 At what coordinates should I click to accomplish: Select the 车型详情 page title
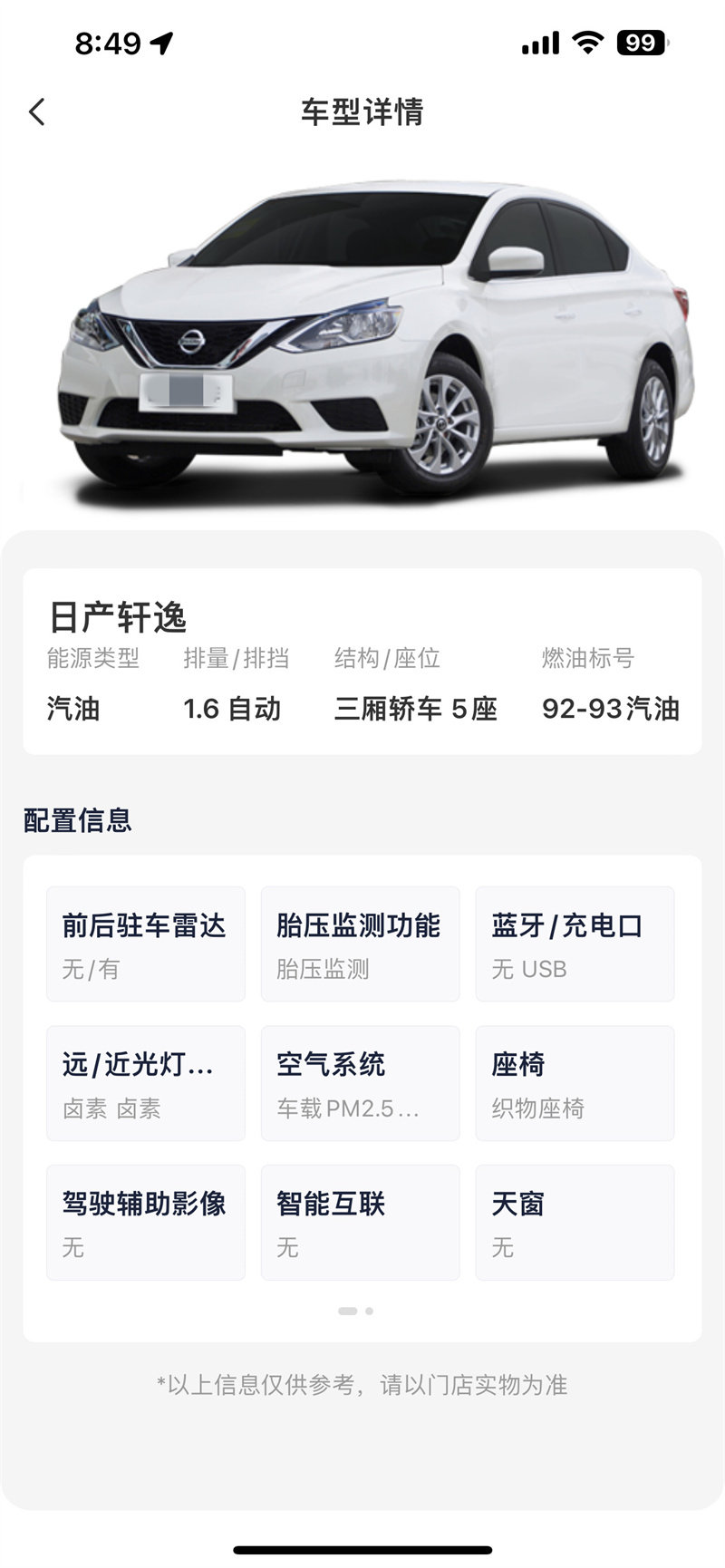click(x=362, y=113)
